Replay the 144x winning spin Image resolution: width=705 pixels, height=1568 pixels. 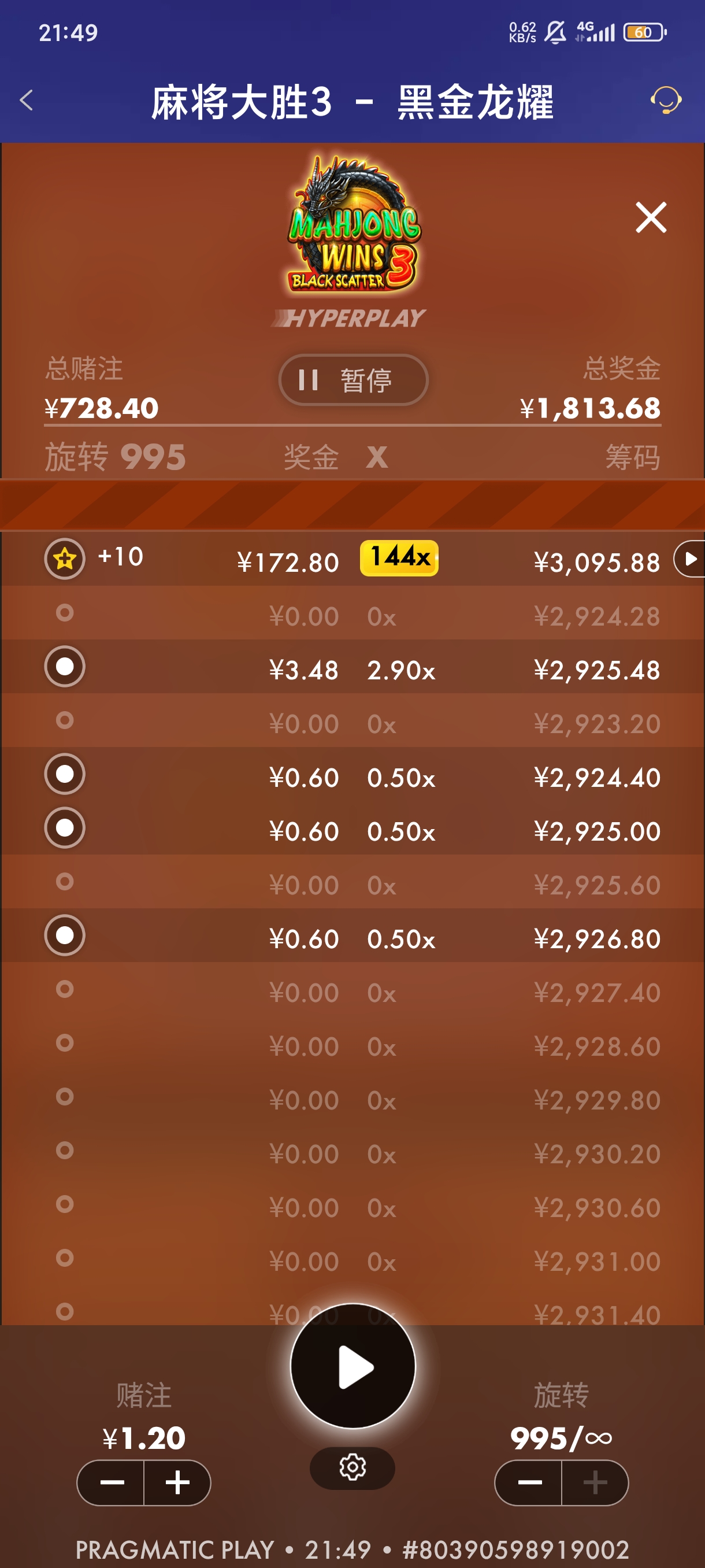(x=690, y=558)
